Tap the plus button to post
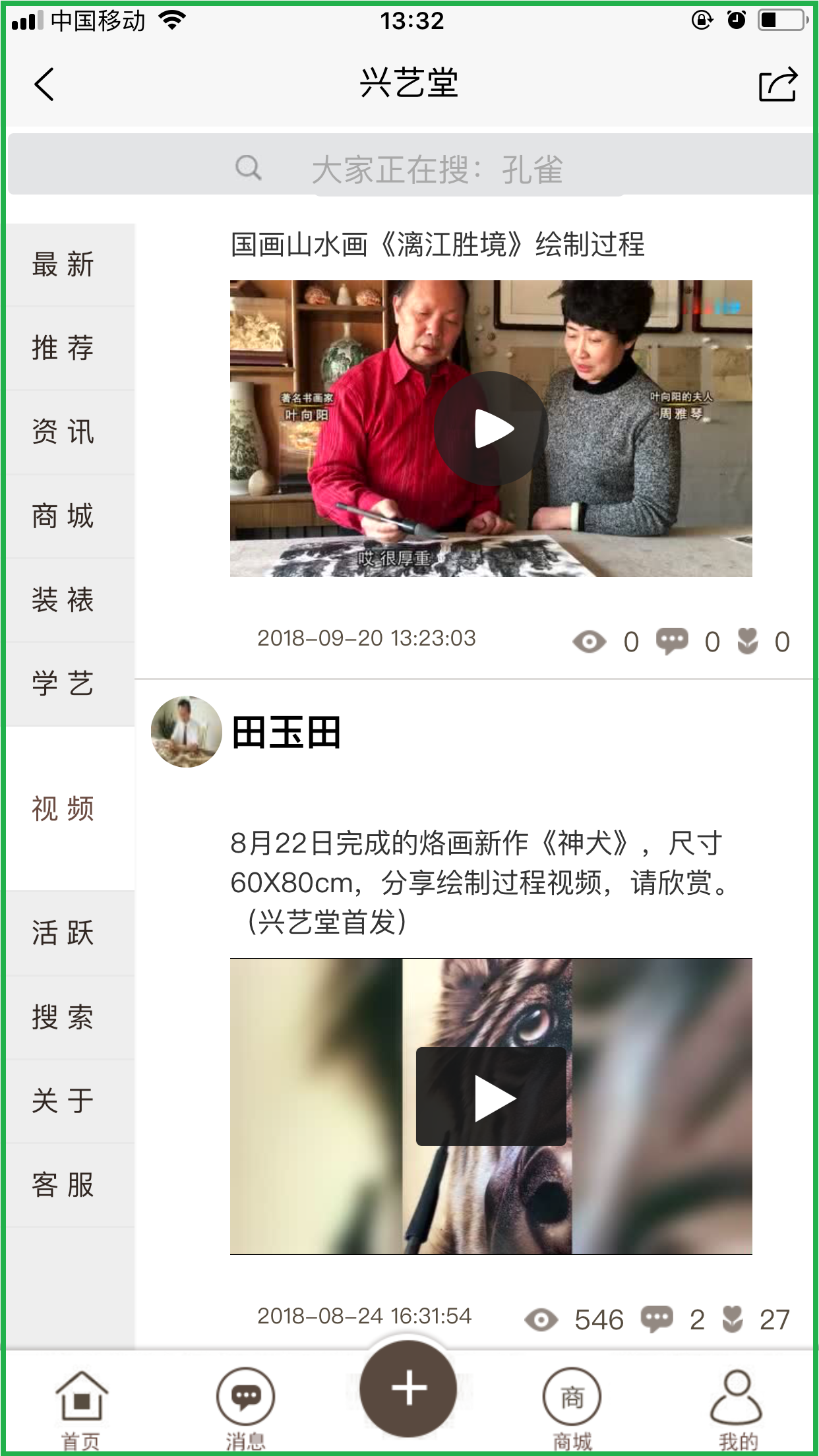The width and height of the screenshot is (819, 1456). tap(408, 1388)
